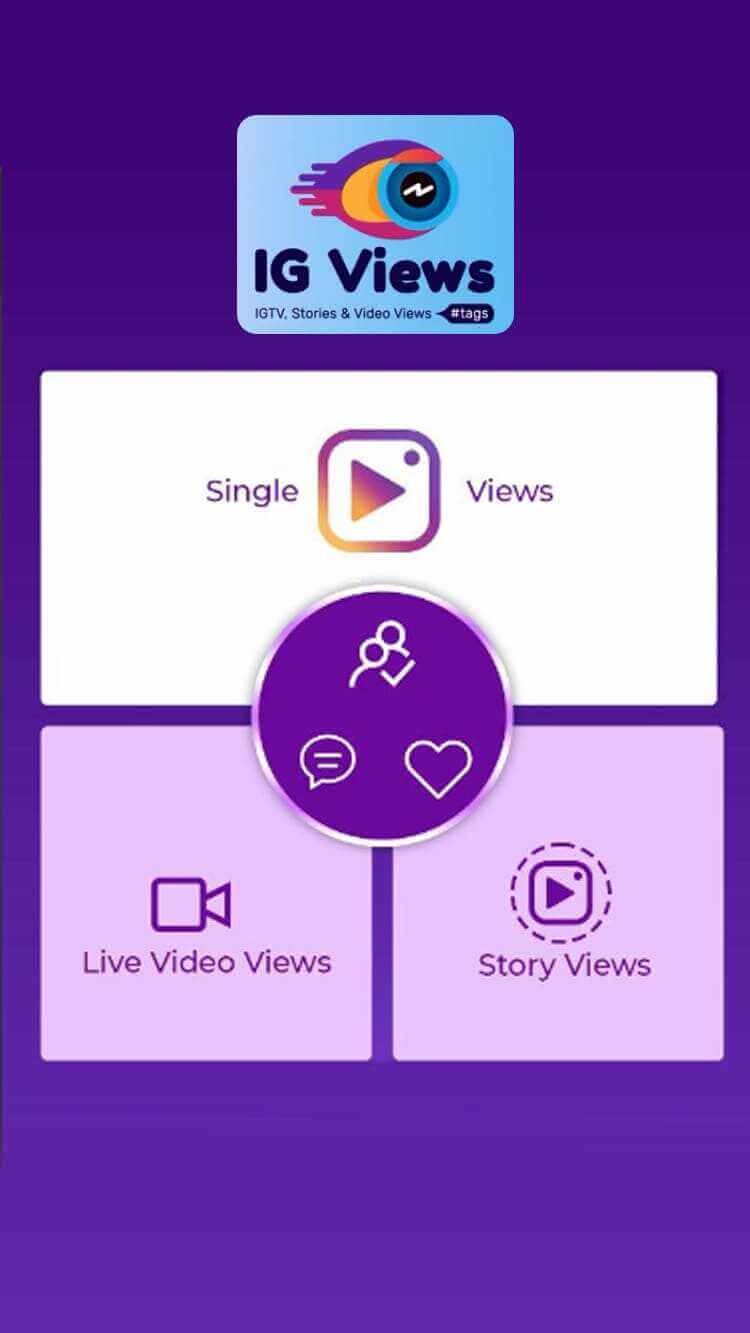Tap the heart likes icon
The width and height of the screenshot is (750, 1333).
[438, 768]
